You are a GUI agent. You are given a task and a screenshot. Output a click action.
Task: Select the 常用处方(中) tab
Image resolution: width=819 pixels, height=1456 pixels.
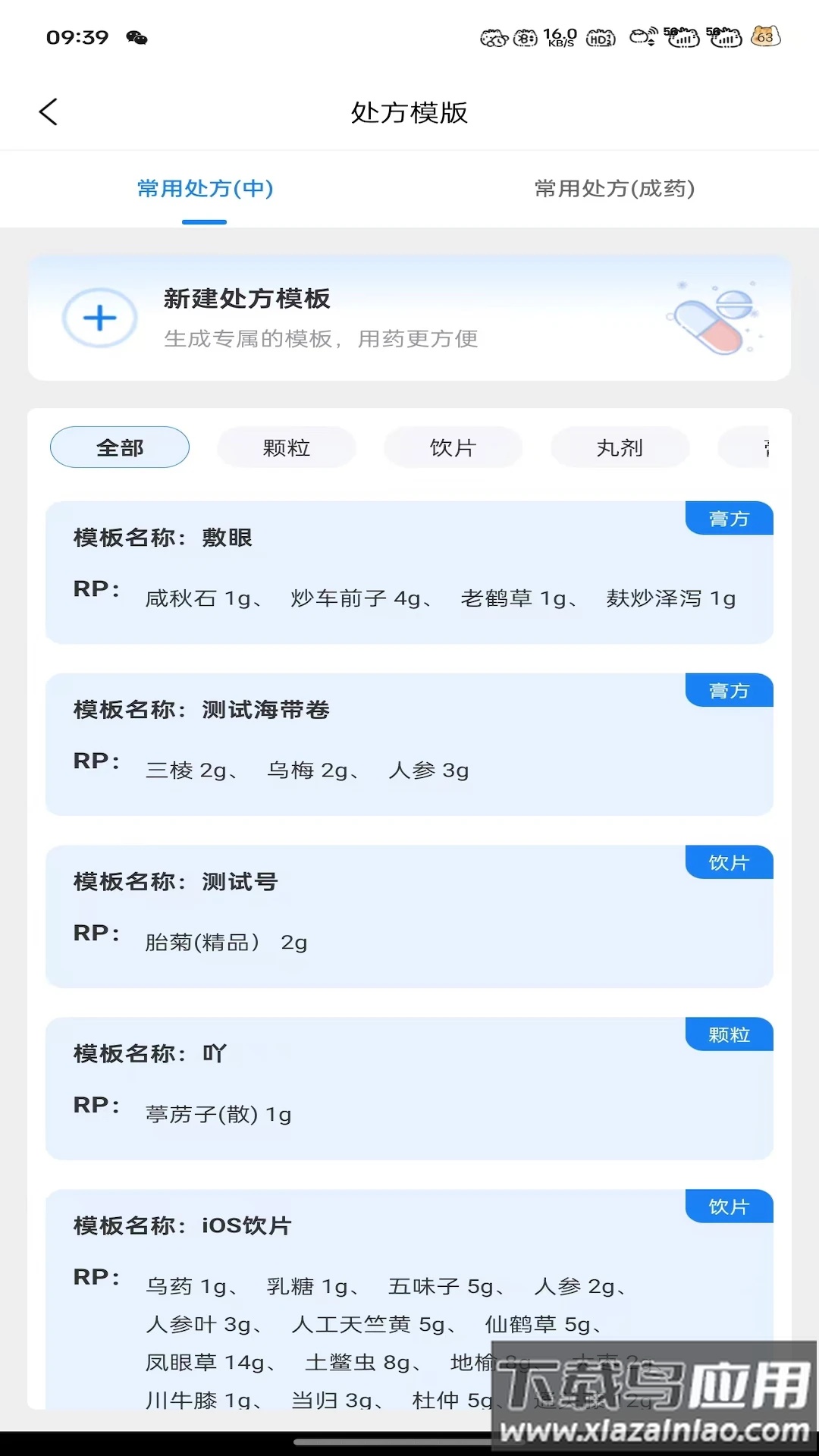203,190
